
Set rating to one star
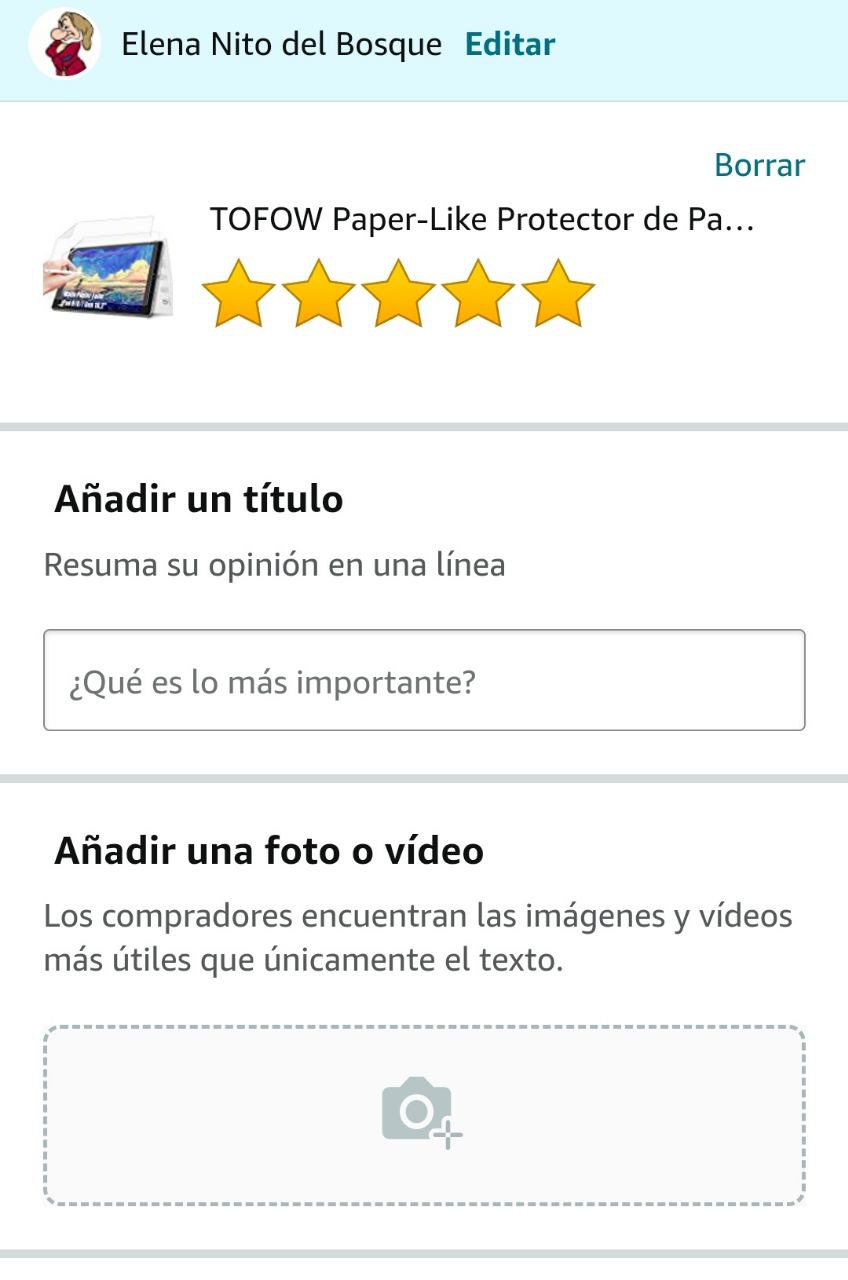[238, 293]
